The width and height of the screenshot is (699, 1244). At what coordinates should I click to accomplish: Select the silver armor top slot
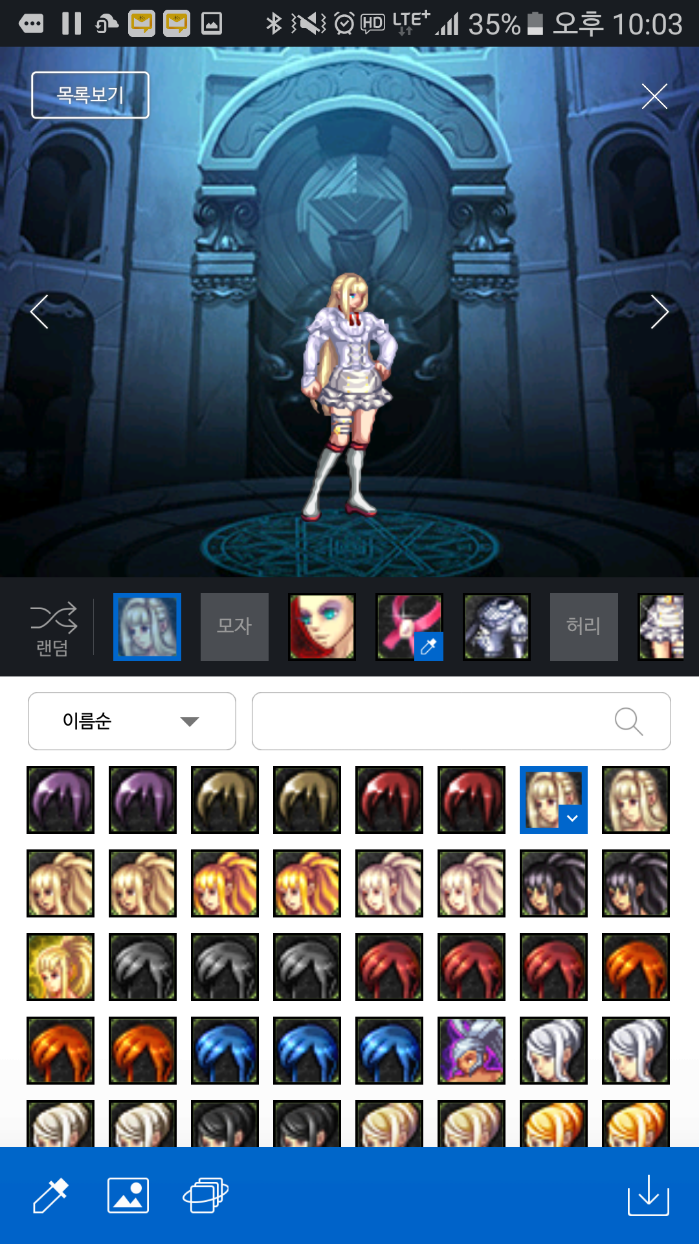pos(496,627)
